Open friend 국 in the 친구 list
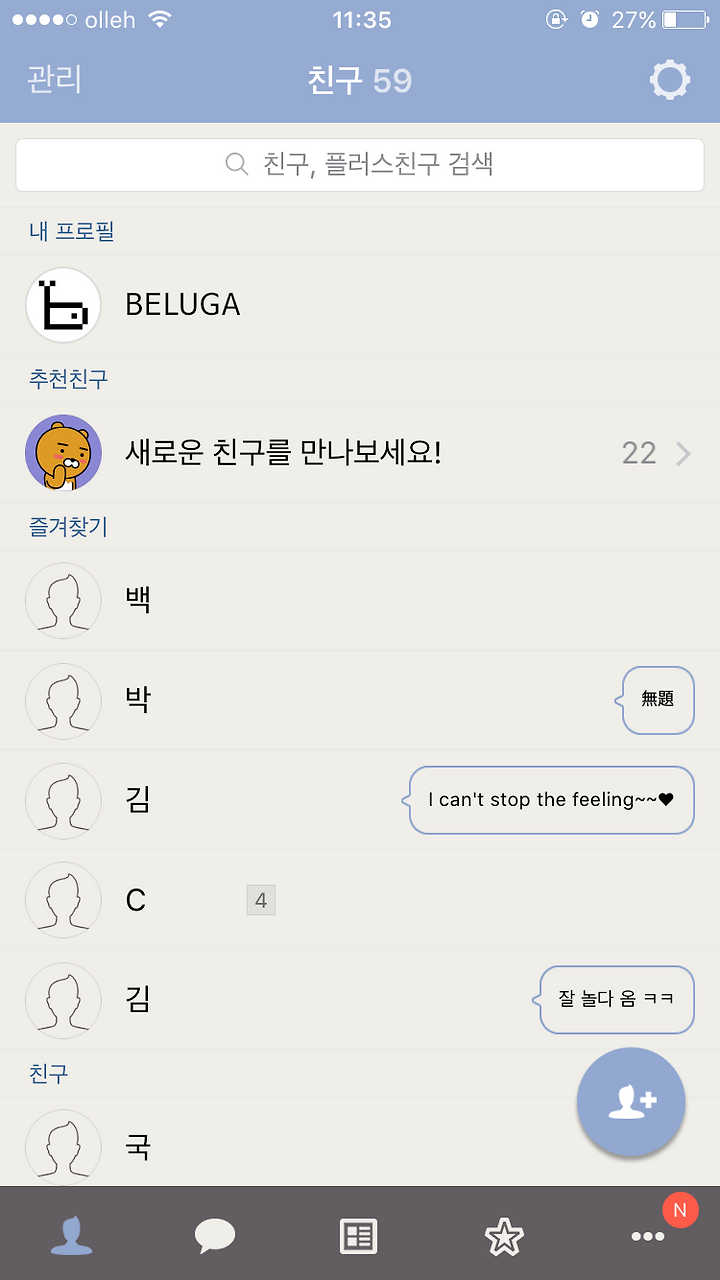 click(360, 1143)
